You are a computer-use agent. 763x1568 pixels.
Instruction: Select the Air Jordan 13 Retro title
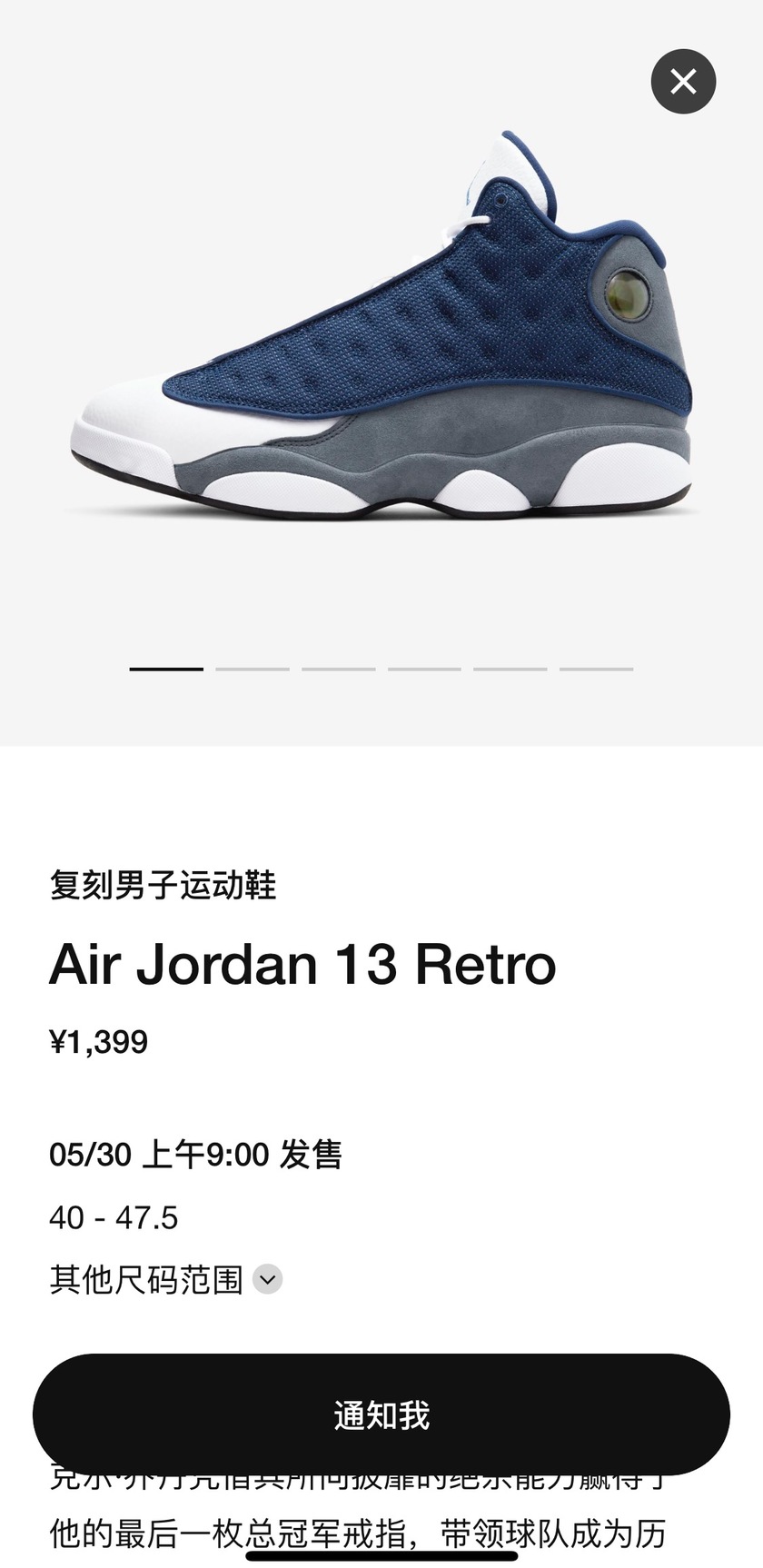click(302, 964)
